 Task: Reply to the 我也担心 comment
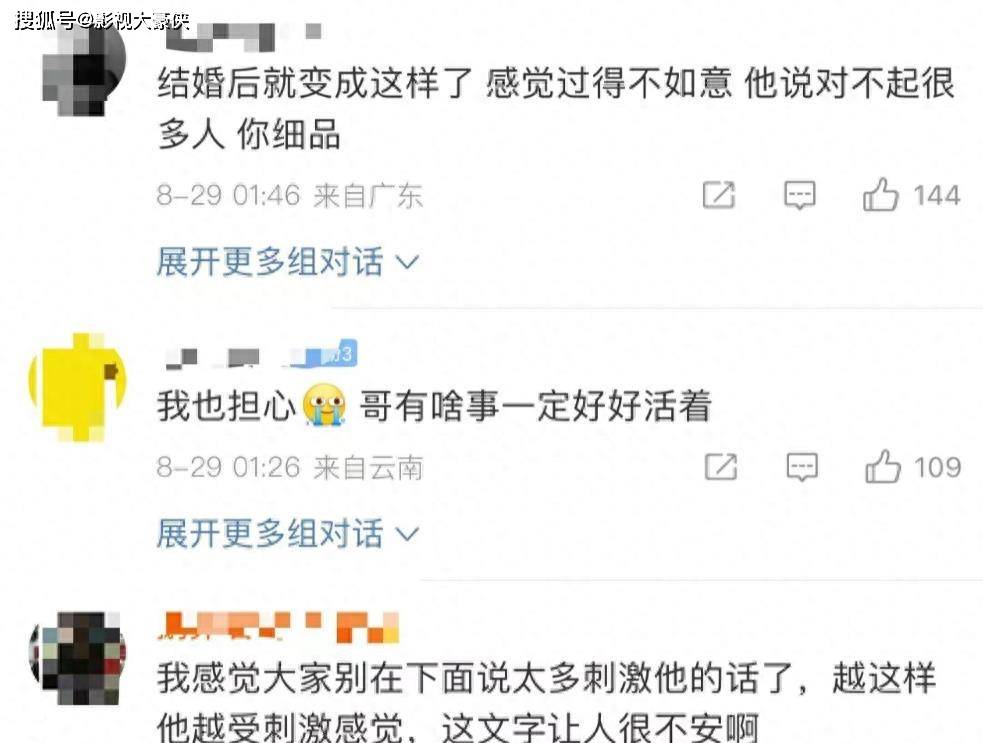pyautogui.click(x=802, y=467)
